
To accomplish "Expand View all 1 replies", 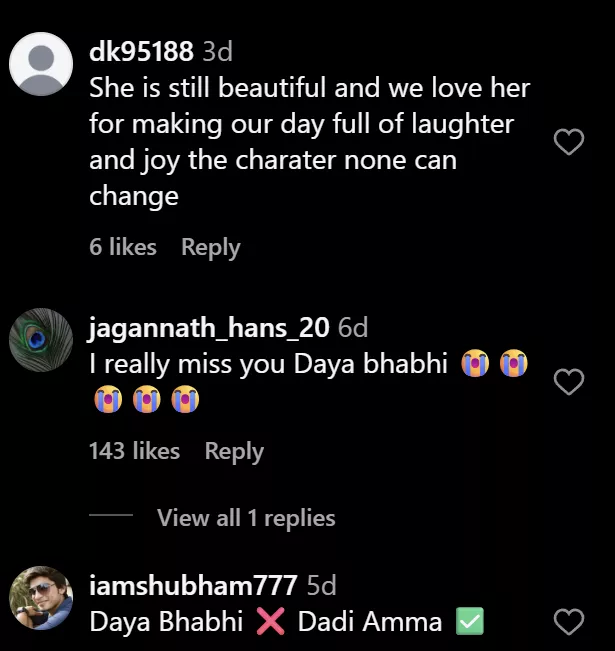I will coord(245,517).
